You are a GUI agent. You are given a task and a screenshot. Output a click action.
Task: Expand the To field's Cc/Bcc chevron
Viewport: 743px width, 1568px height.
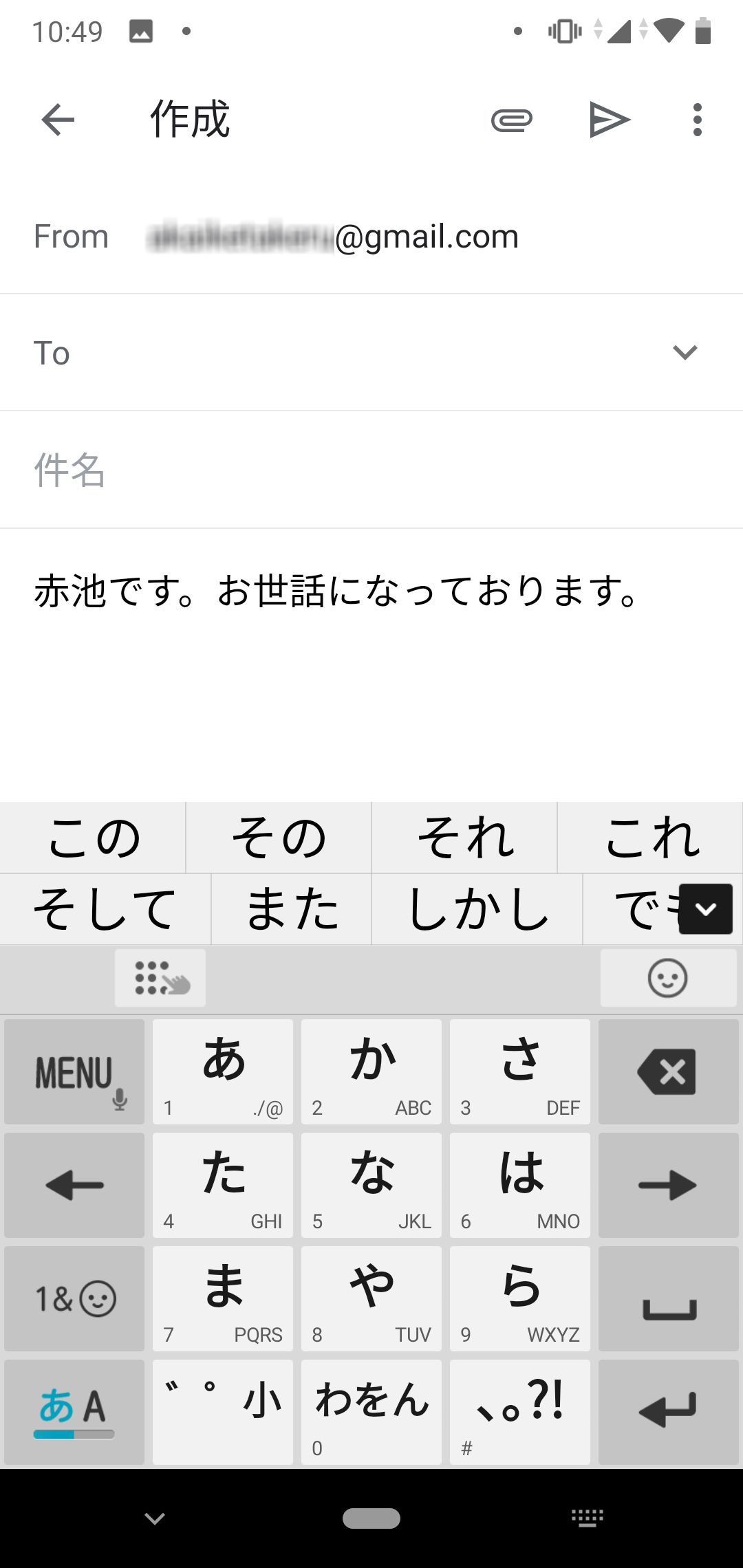point(685,353)
